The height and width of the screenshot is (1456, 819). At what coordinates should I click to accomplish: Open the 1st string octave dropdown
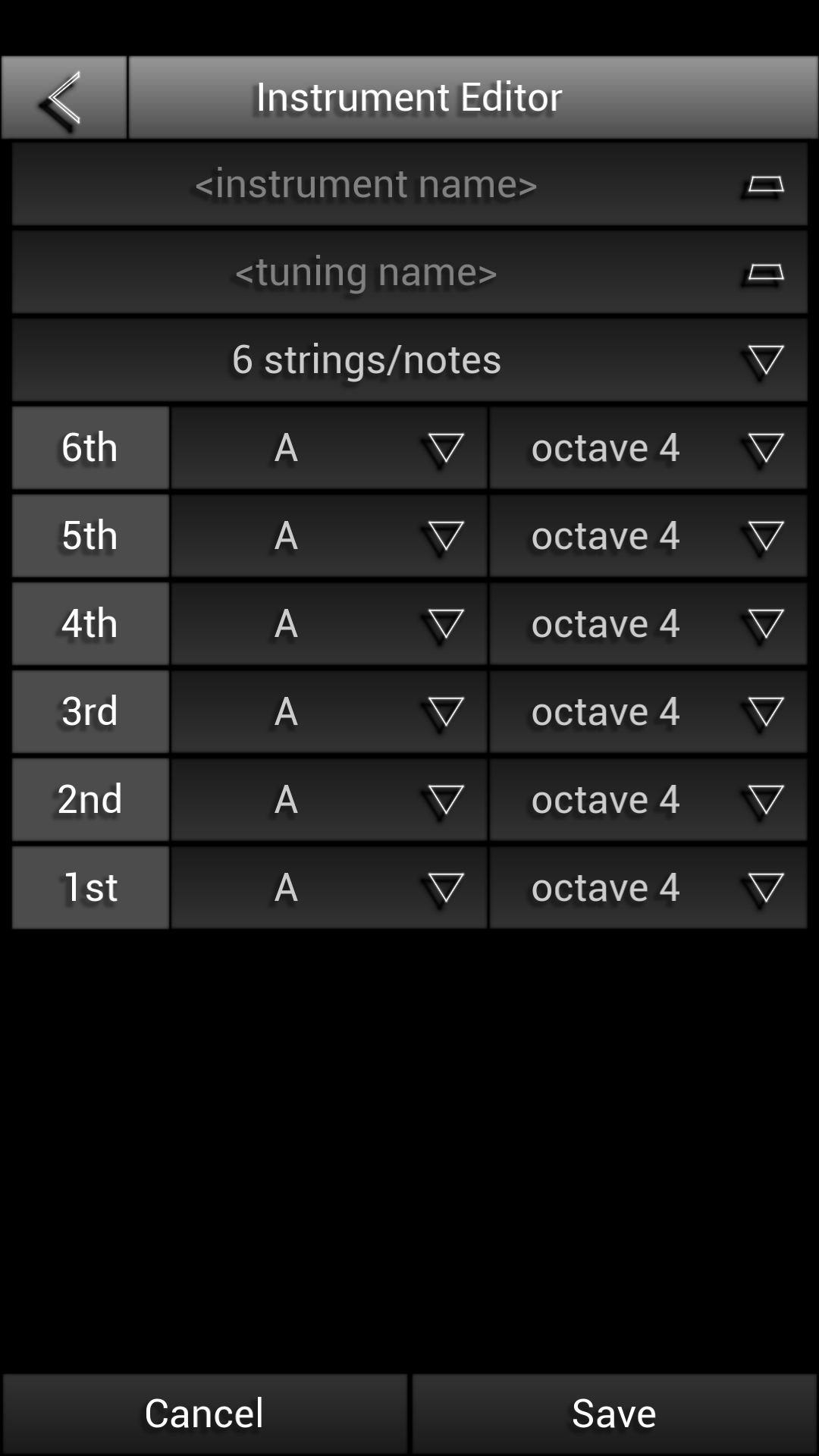pyautogui.click(x=648, y=887)
